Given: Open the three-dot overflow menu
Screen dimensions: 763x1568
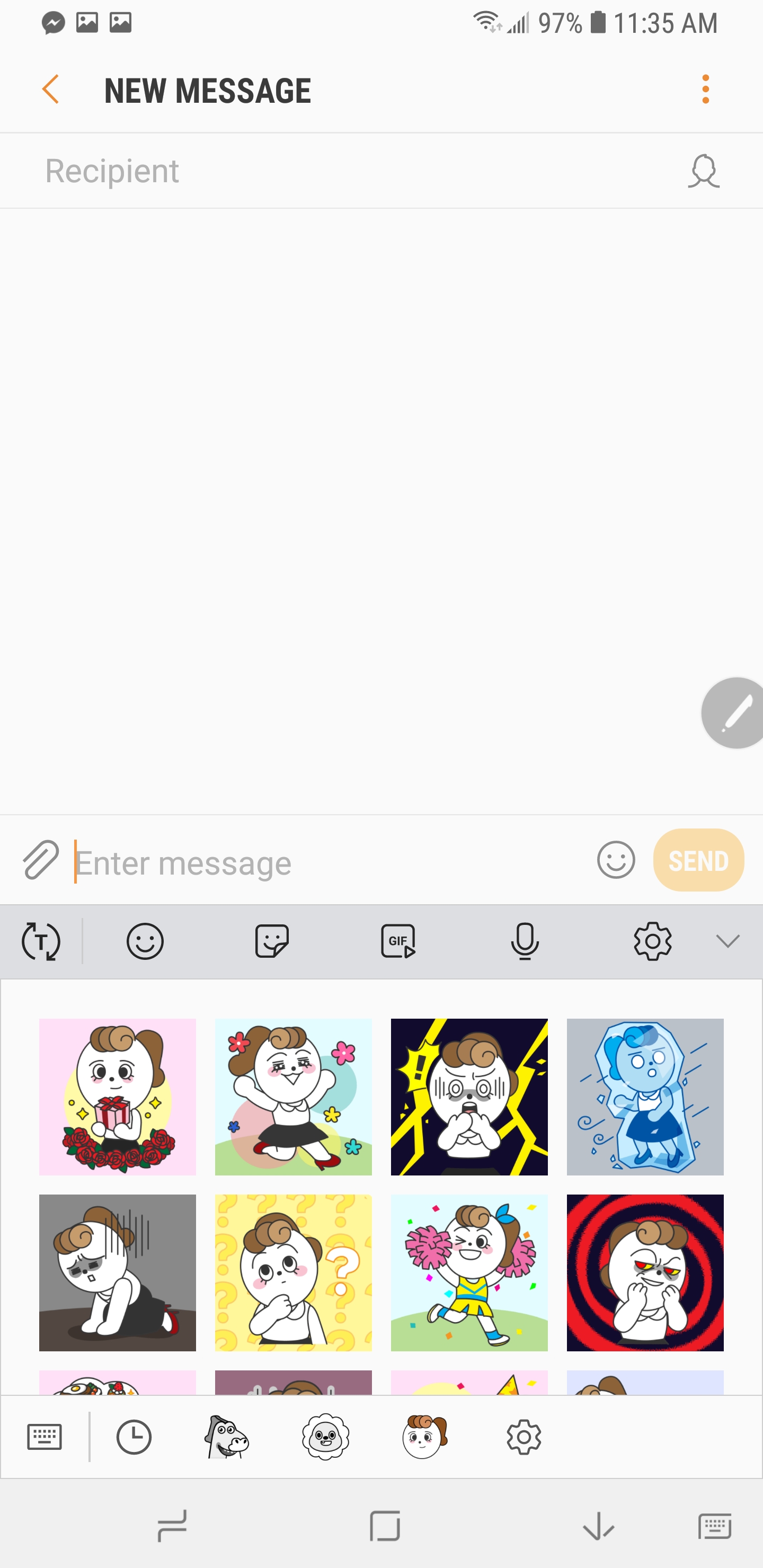Looking at the screenshot, I should coord(705,90).
